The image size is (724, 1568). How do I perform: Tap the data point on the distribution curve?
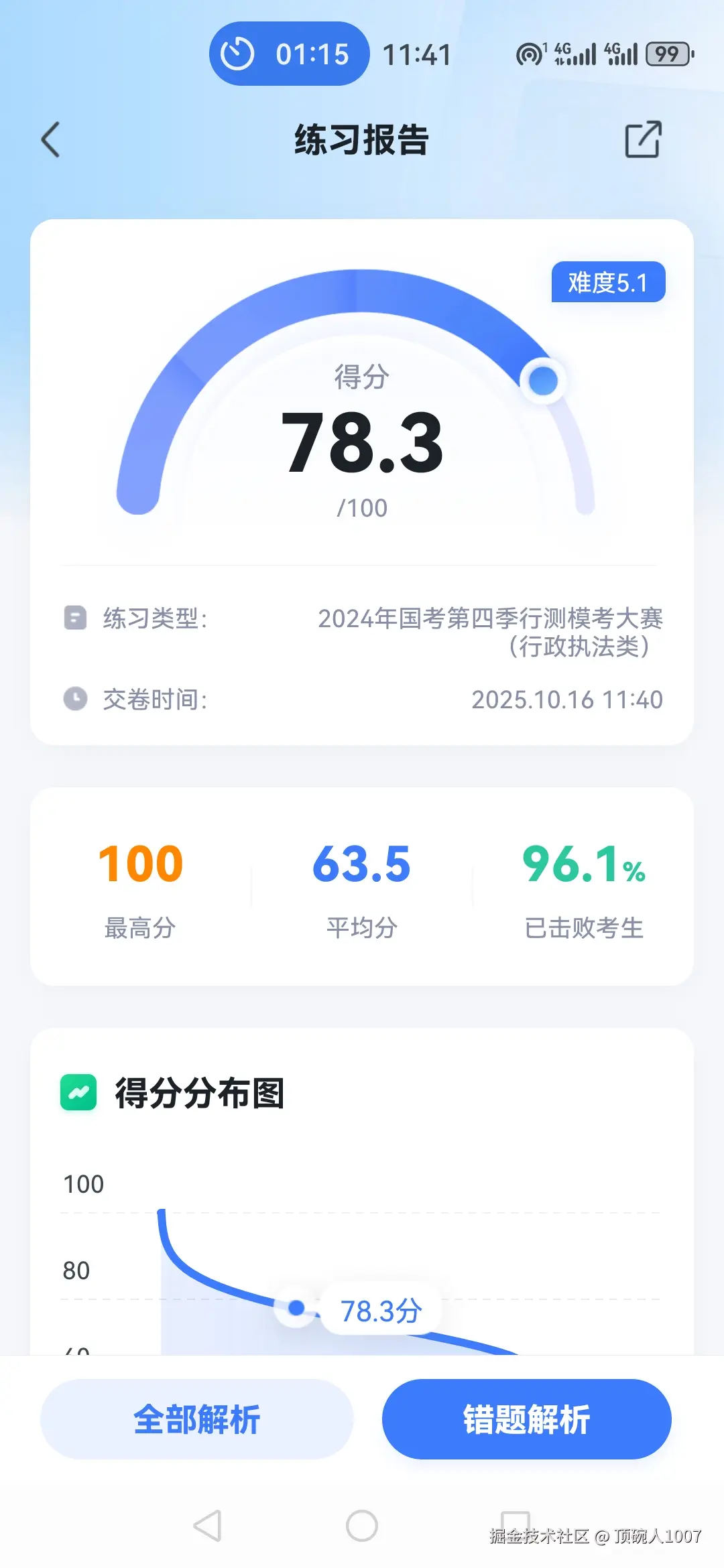[x=296, y=1308]
